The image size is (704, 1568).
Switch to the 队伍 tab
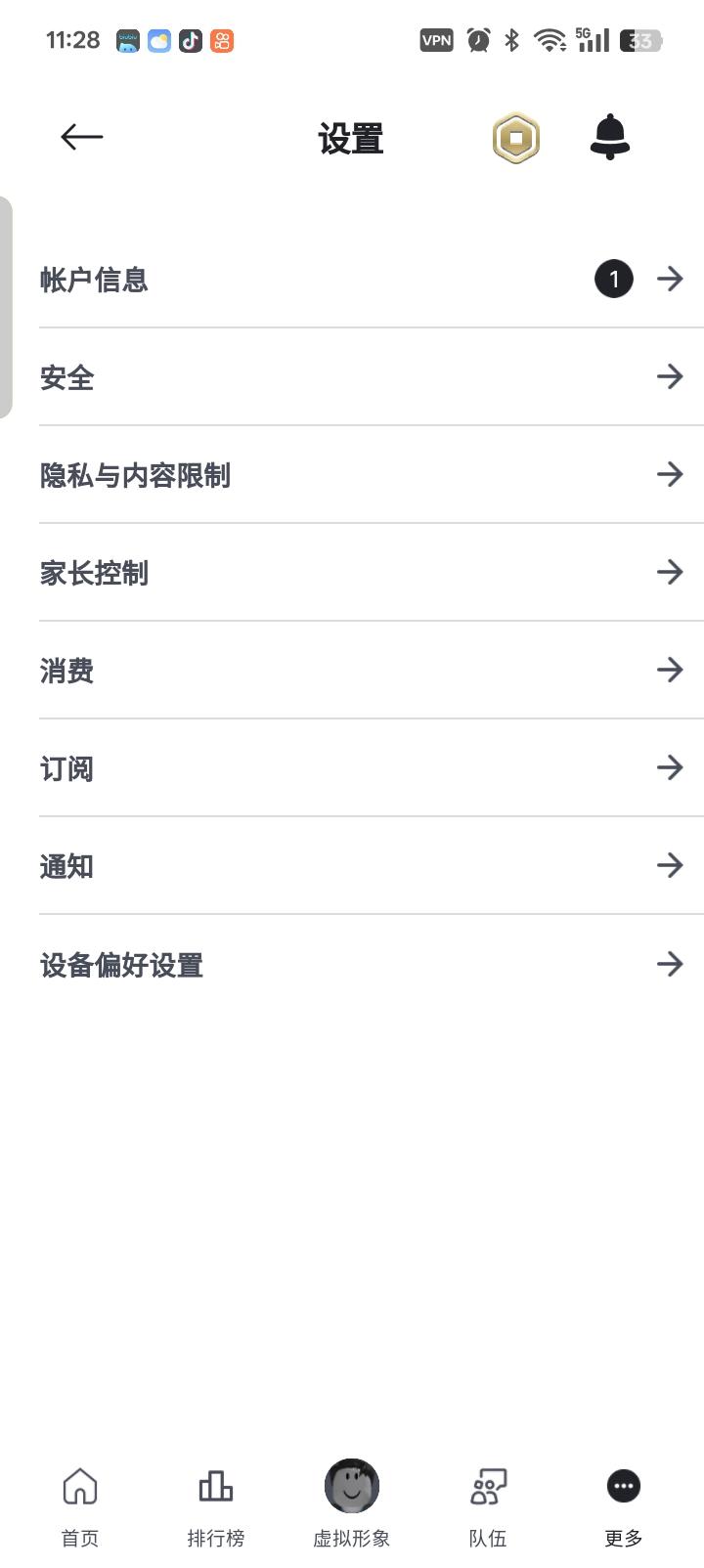click(488, 1506)
